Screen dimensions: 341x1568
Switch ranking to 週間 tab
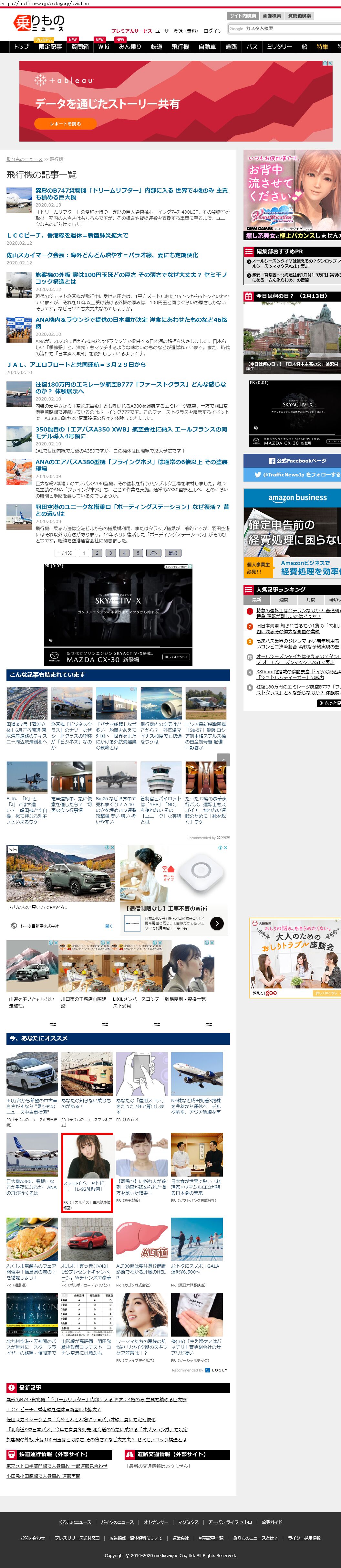click(x=283, y=600)
